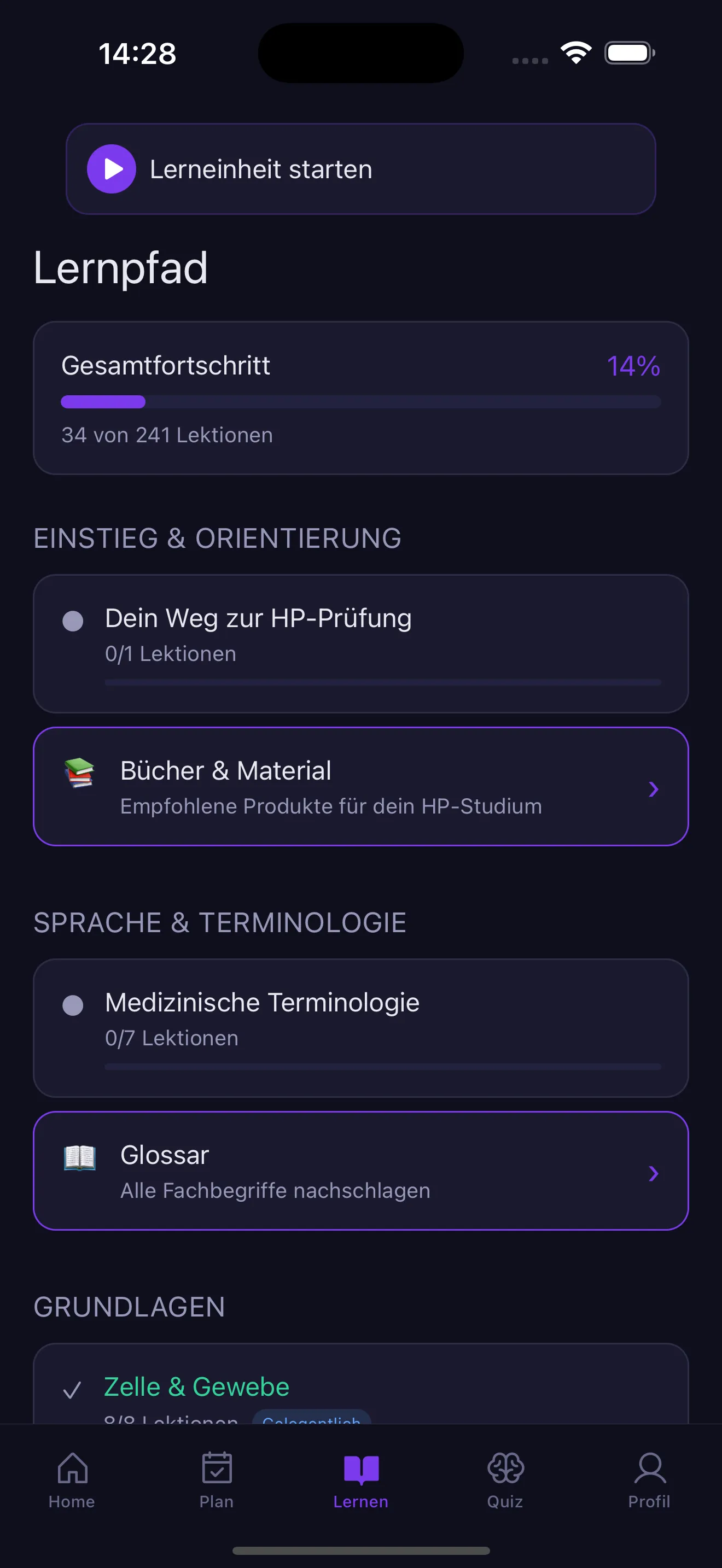The height and width of the screenshot is (1568, 722).
Task: Toggle the status circle next to Medizinische Terminologie
Action: click(x=74, y=1005)
